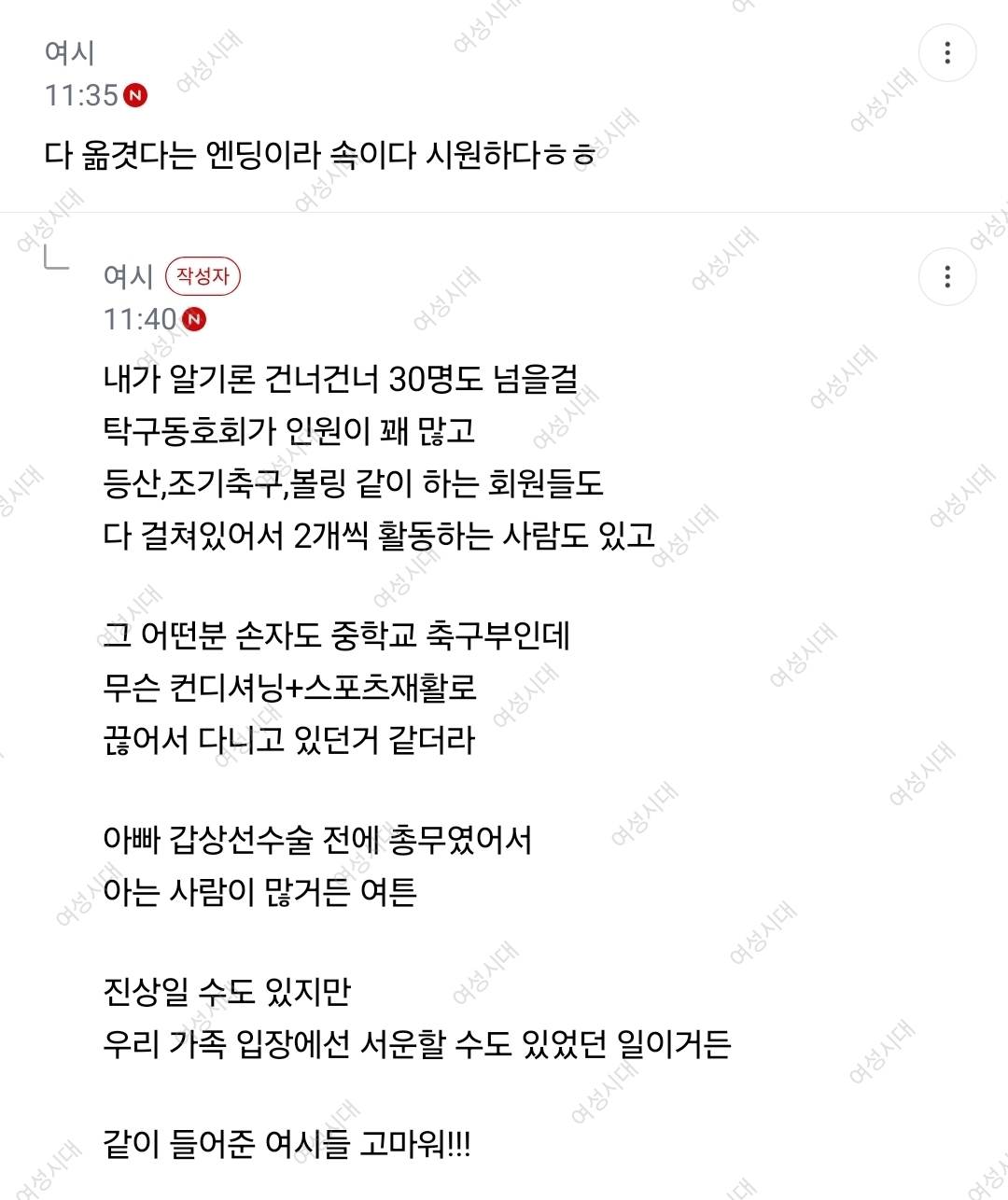Select the first comment's text body
Image resolution: width=1008 pixels, height=1200 pixels.
click(324, 151)
